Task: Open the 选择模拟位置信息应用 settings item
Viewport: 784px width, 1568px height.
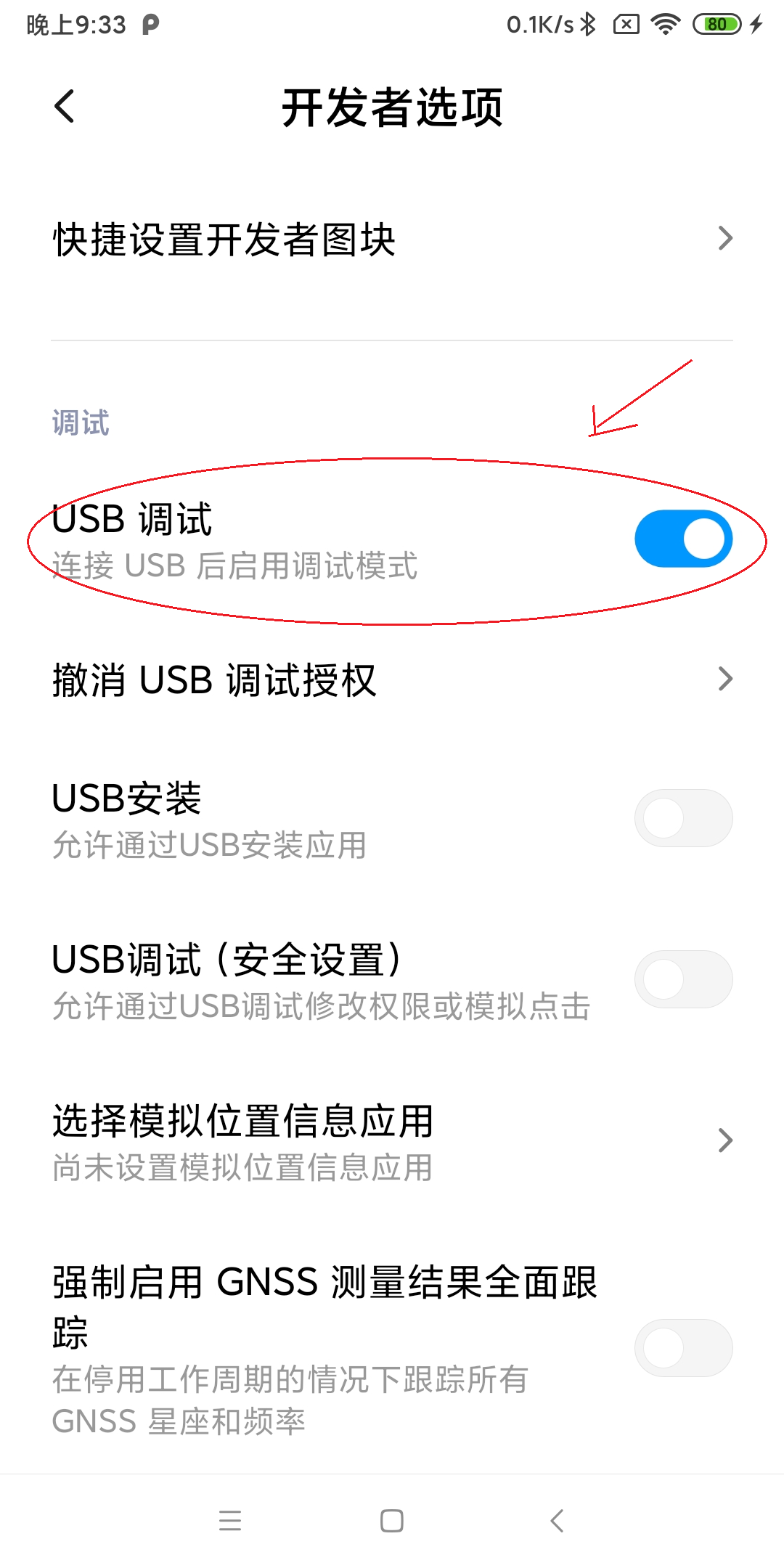Action: pyautogui.click(x=242, y=1122)
